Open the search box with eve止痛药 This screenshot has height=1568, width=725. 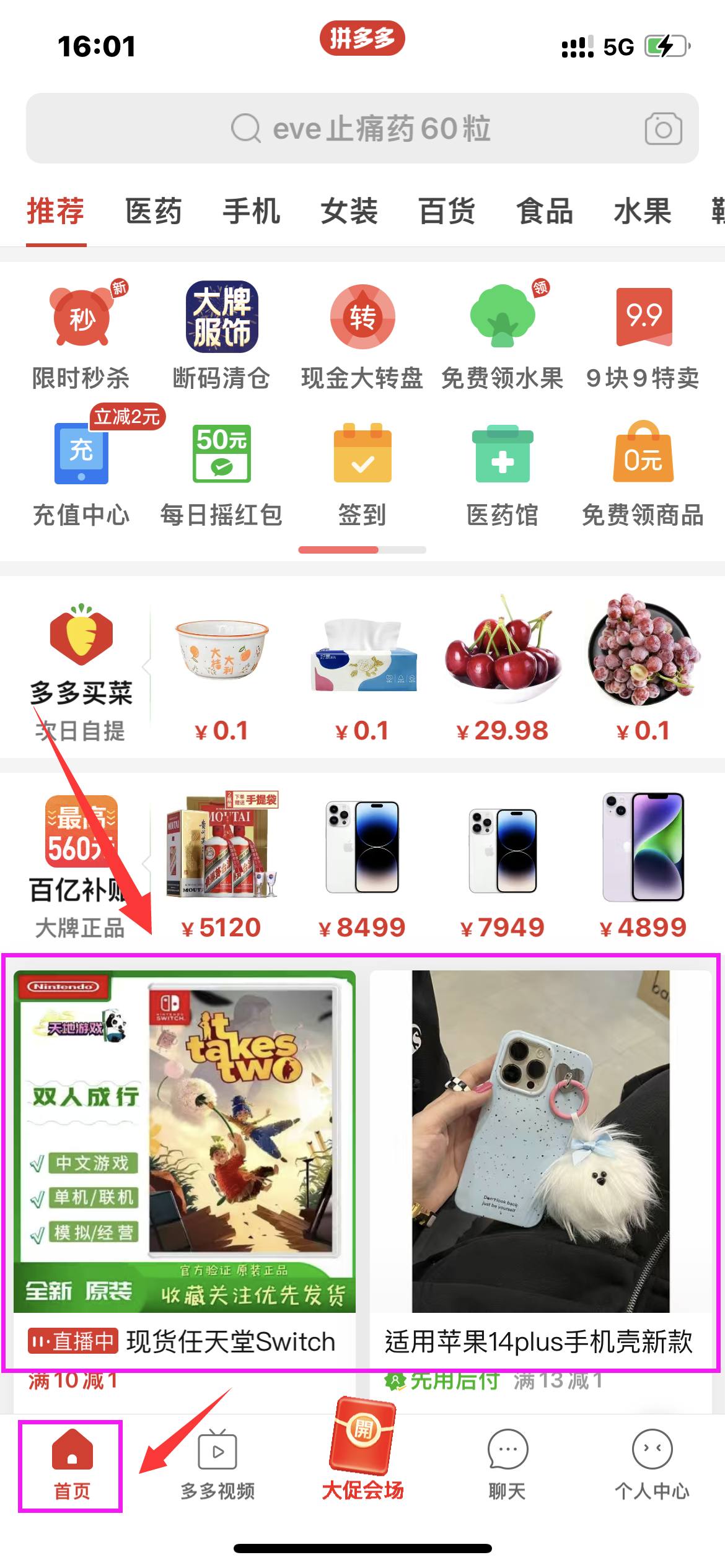(x=361, y=129)
